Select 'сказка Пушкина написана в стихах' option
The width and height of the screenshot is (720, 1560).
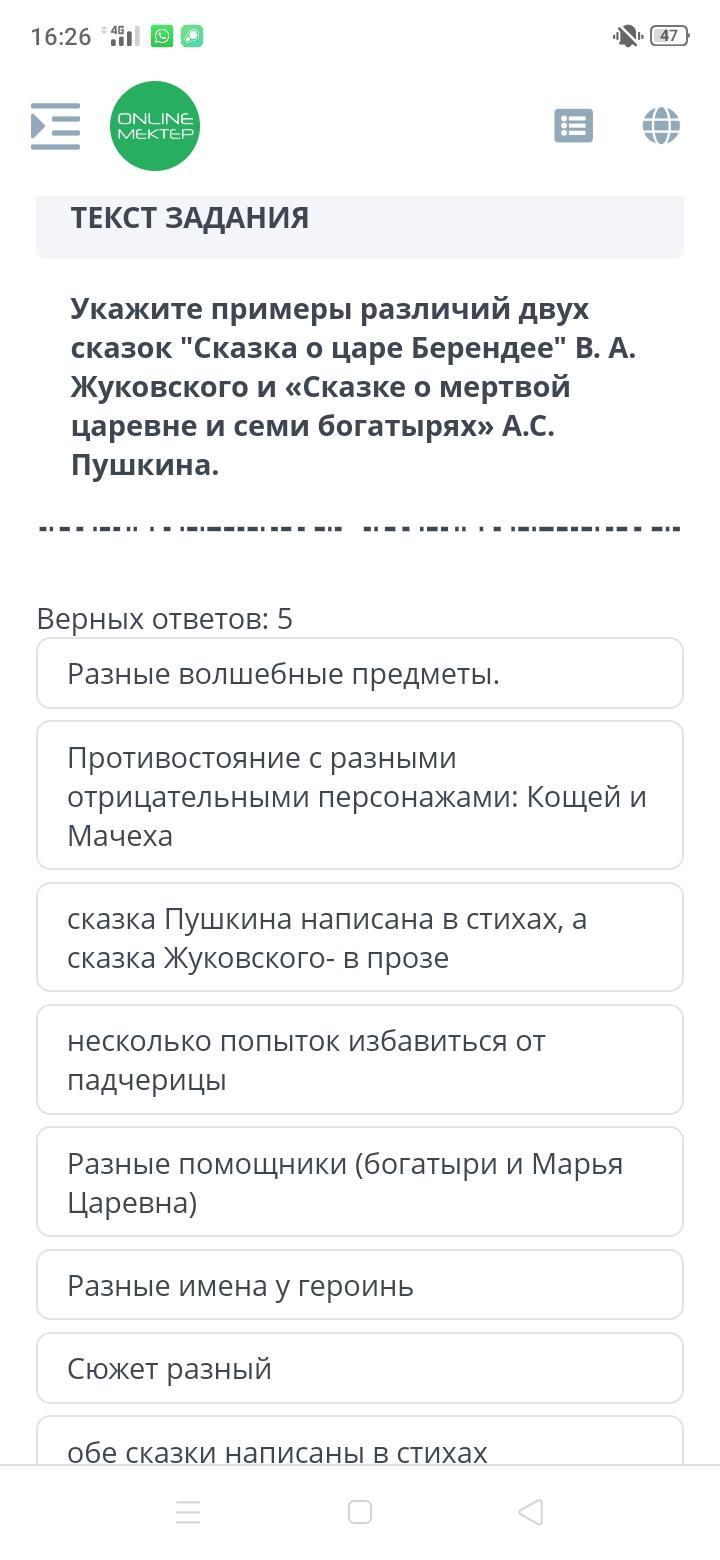360,938
